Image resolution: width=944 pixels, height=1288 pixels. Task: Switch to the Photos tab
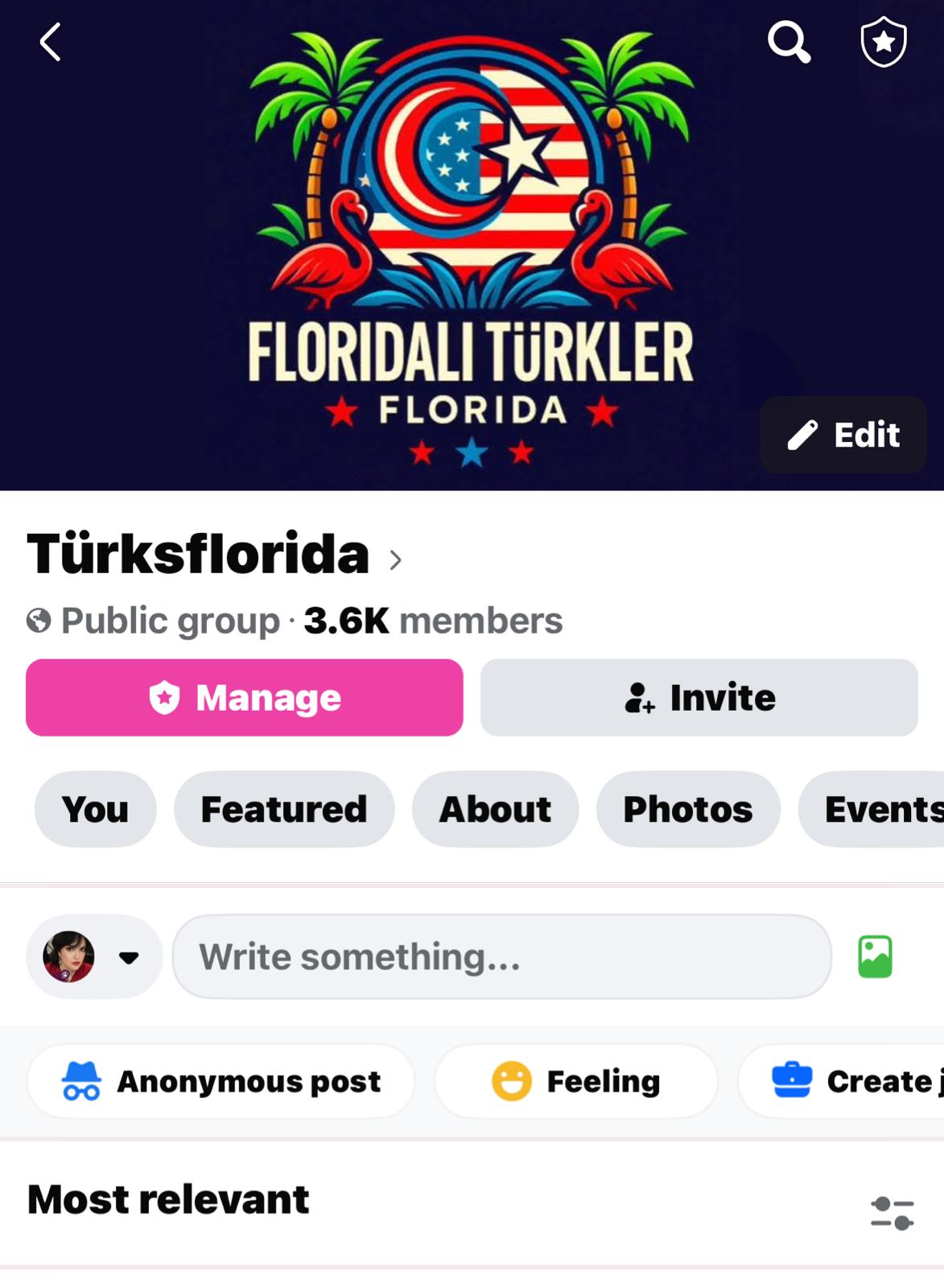687,810
